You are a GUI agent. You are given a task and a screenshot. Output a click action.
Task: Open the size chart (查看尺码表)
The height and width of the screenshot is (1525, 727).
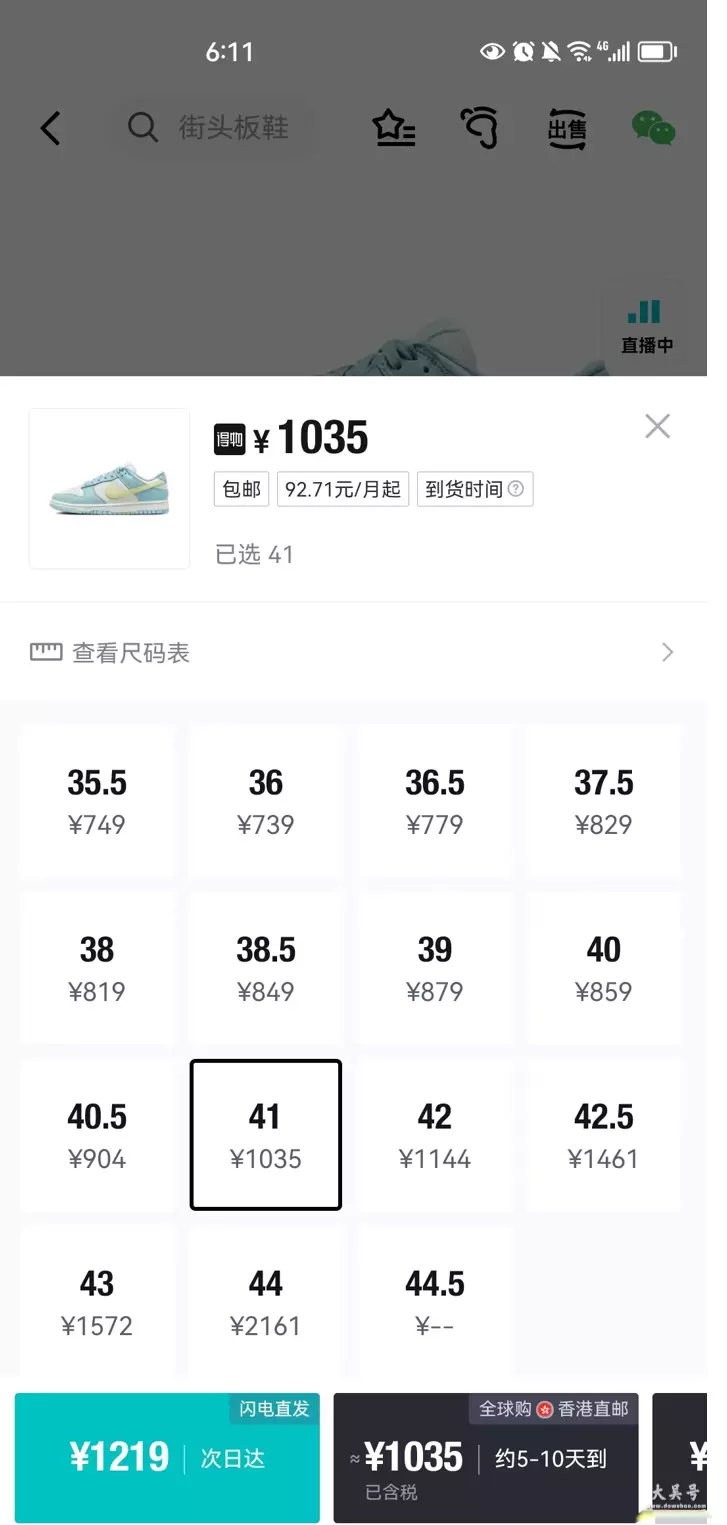tap(353, 653)
